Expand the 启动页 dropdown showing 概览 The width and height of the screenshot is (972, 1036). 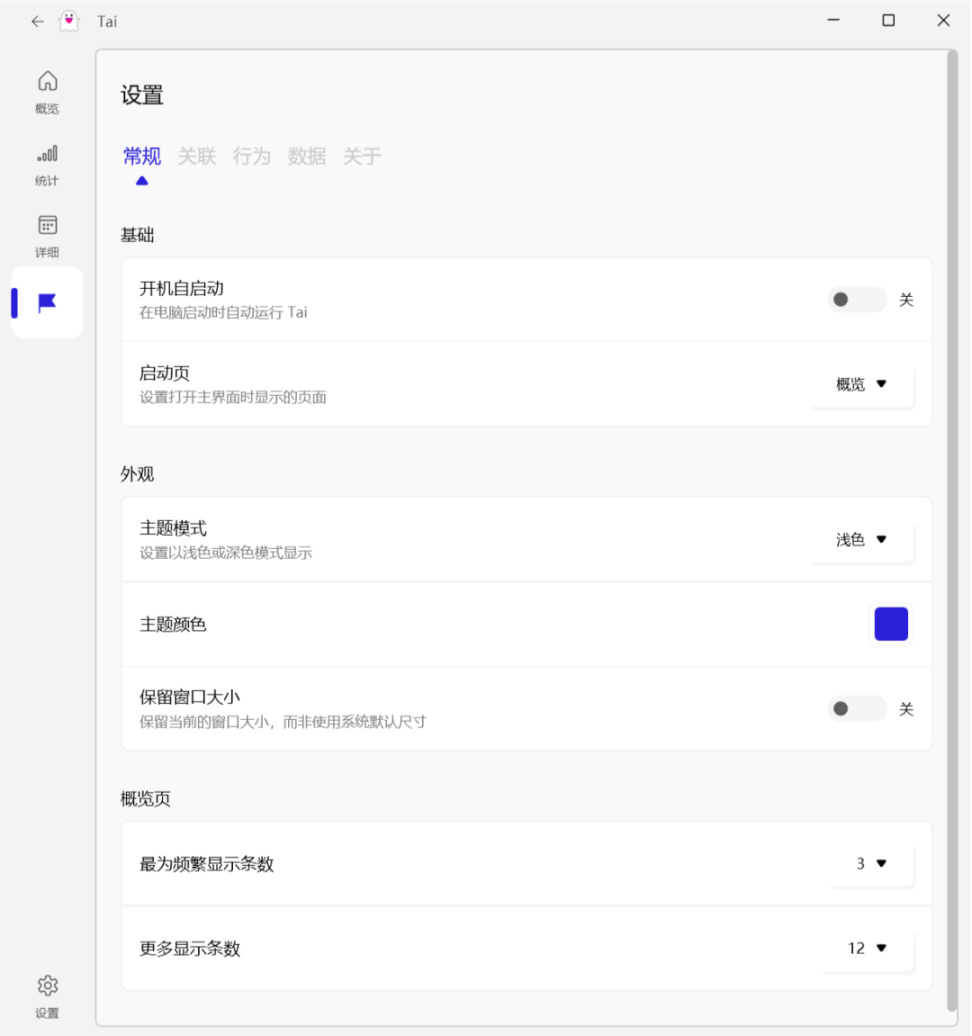point(862,384)
